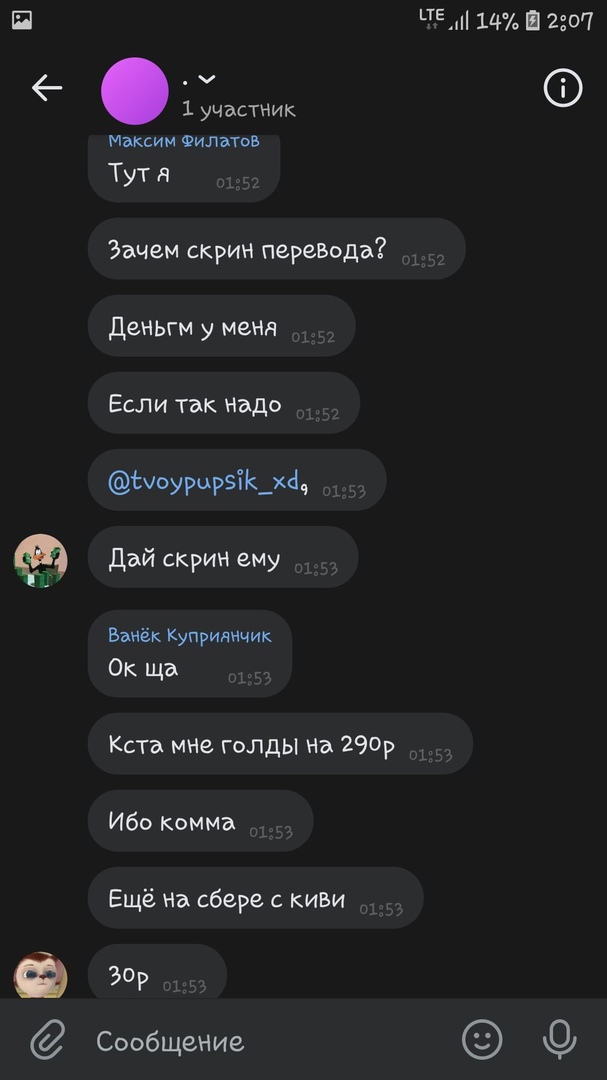Open sender name Ванёк Куприянчик
607x1080 pixels.
tap(189, 636)
